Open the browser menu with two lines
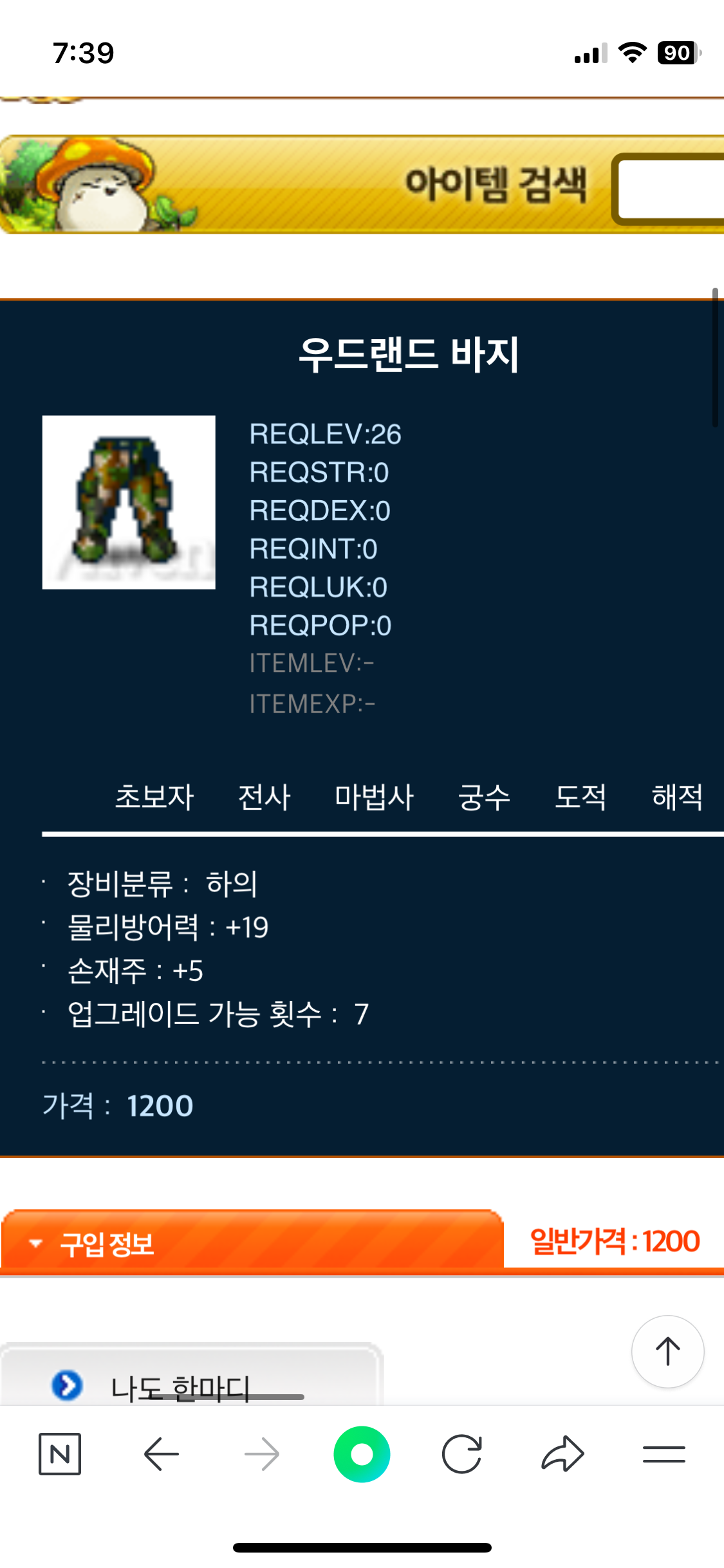The image size is (724, 1568). click(664, 1453)
